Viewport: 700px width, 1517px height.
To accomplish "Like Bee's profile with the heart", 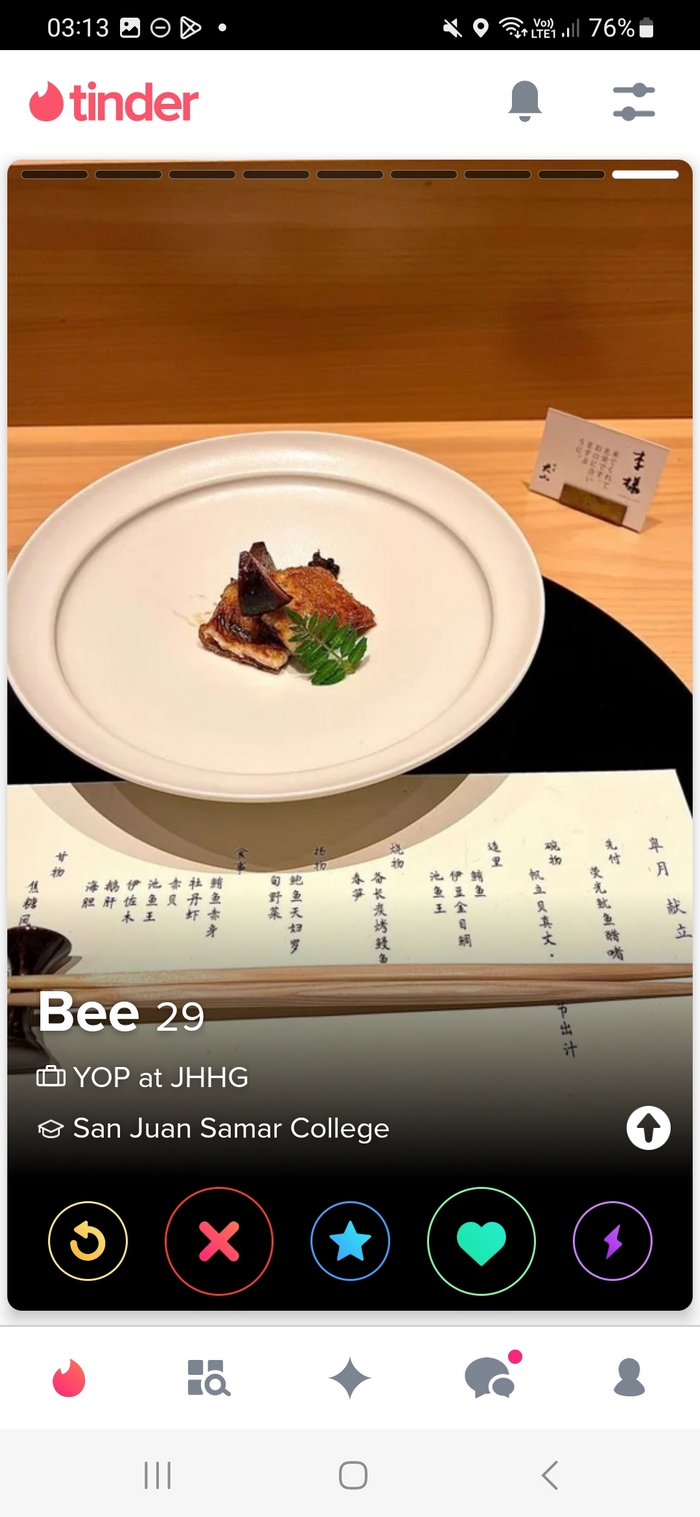I will coord(481,1241).
